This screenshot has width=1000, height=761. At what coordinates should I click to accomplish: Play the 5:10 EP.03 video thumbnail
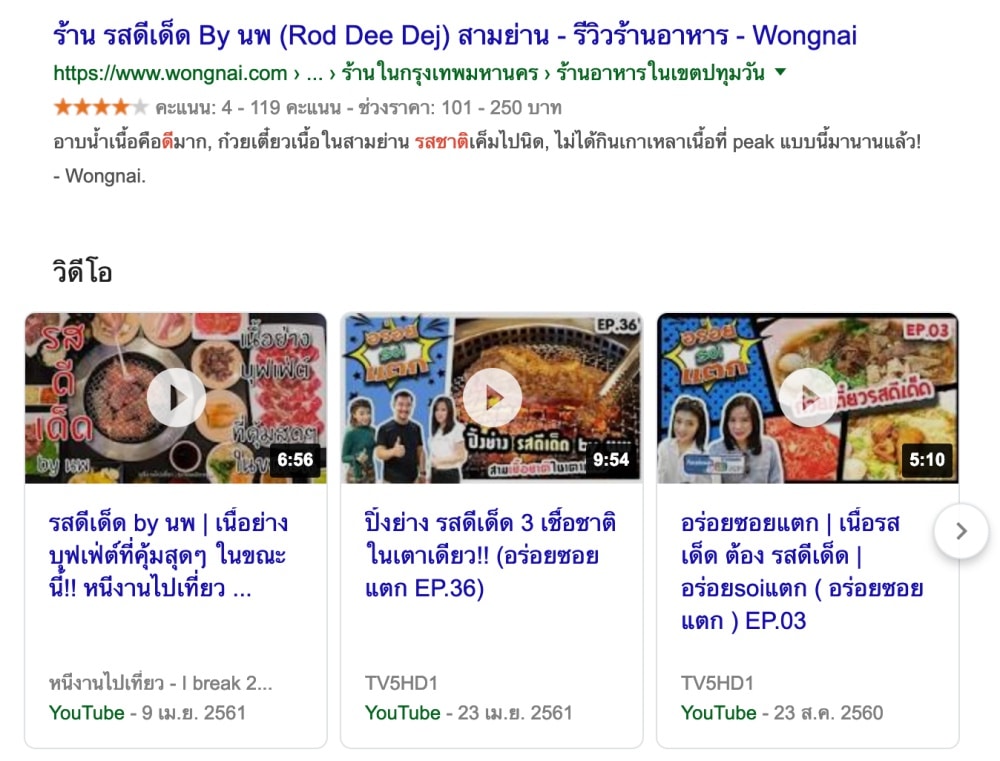(807, 398)
